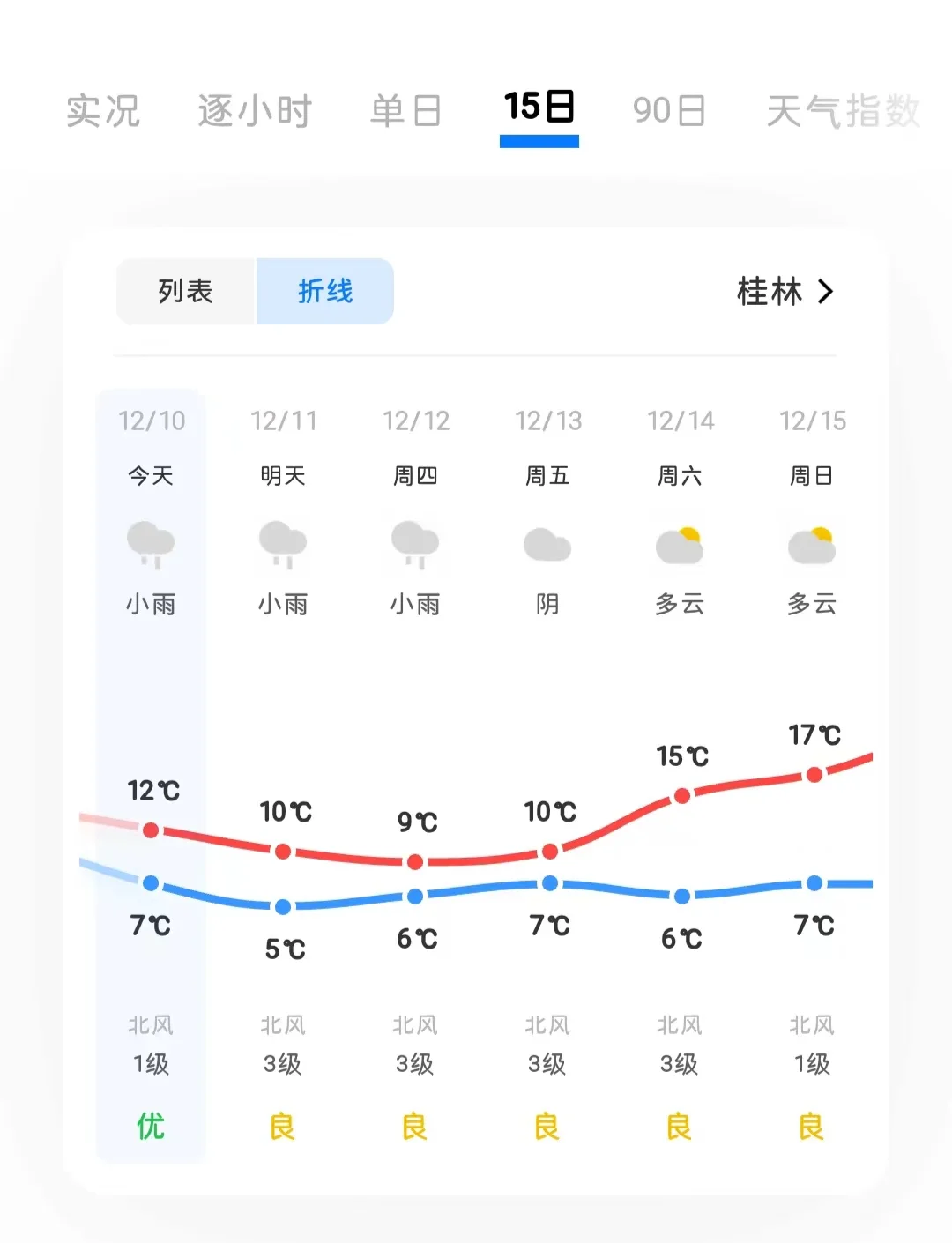Screen dimensions: 952x1243
Task: Select the 折线 line chart view
Action: coord(324,291)
